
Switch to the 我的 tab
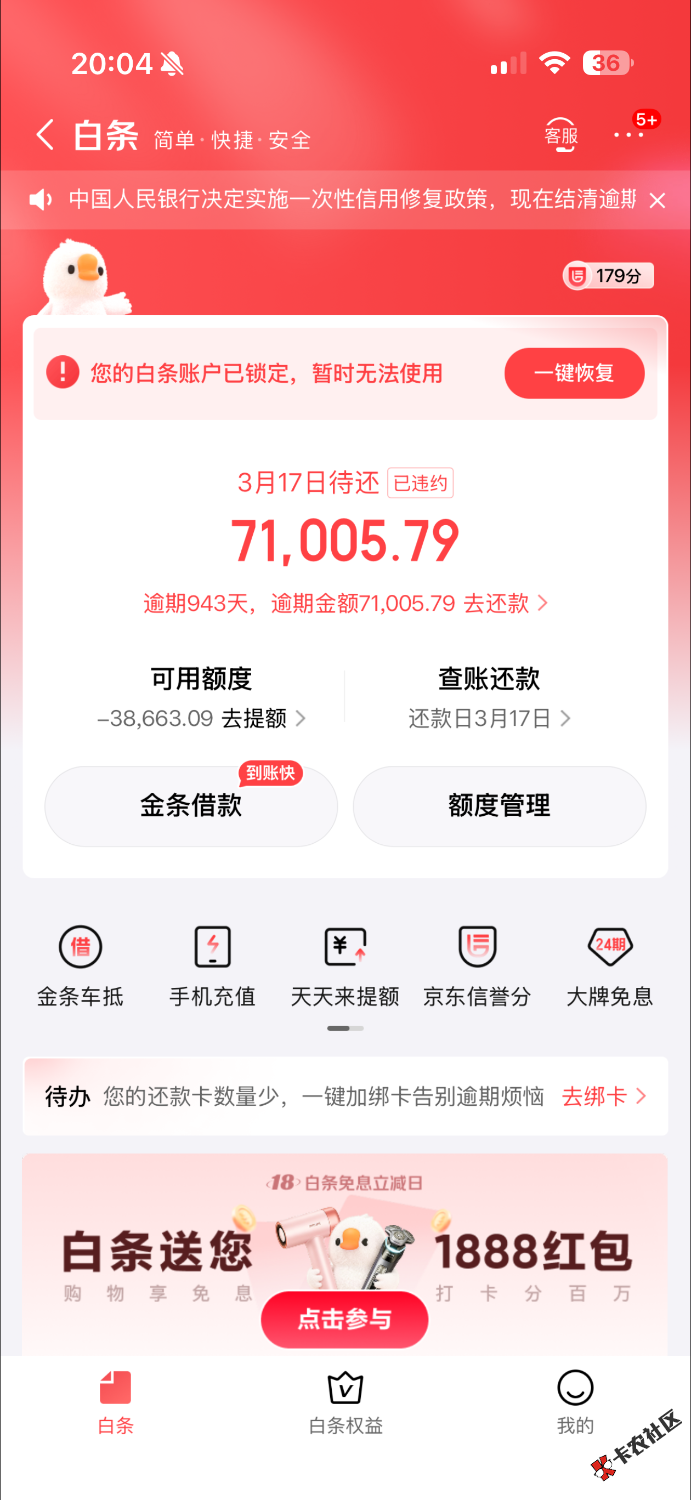click(575, 1403)
